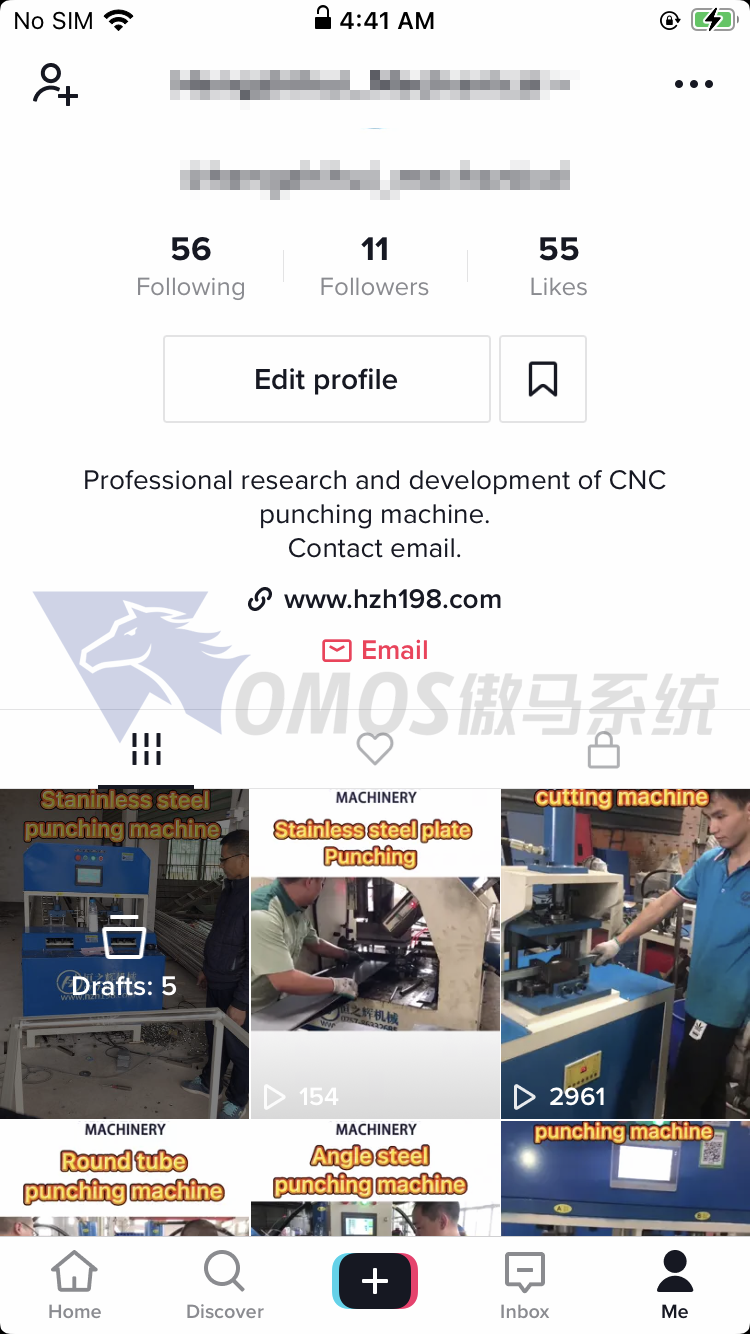Open the Inbox tab
The width and height of the screenshot is (750, 1334).
(525, 1286)
